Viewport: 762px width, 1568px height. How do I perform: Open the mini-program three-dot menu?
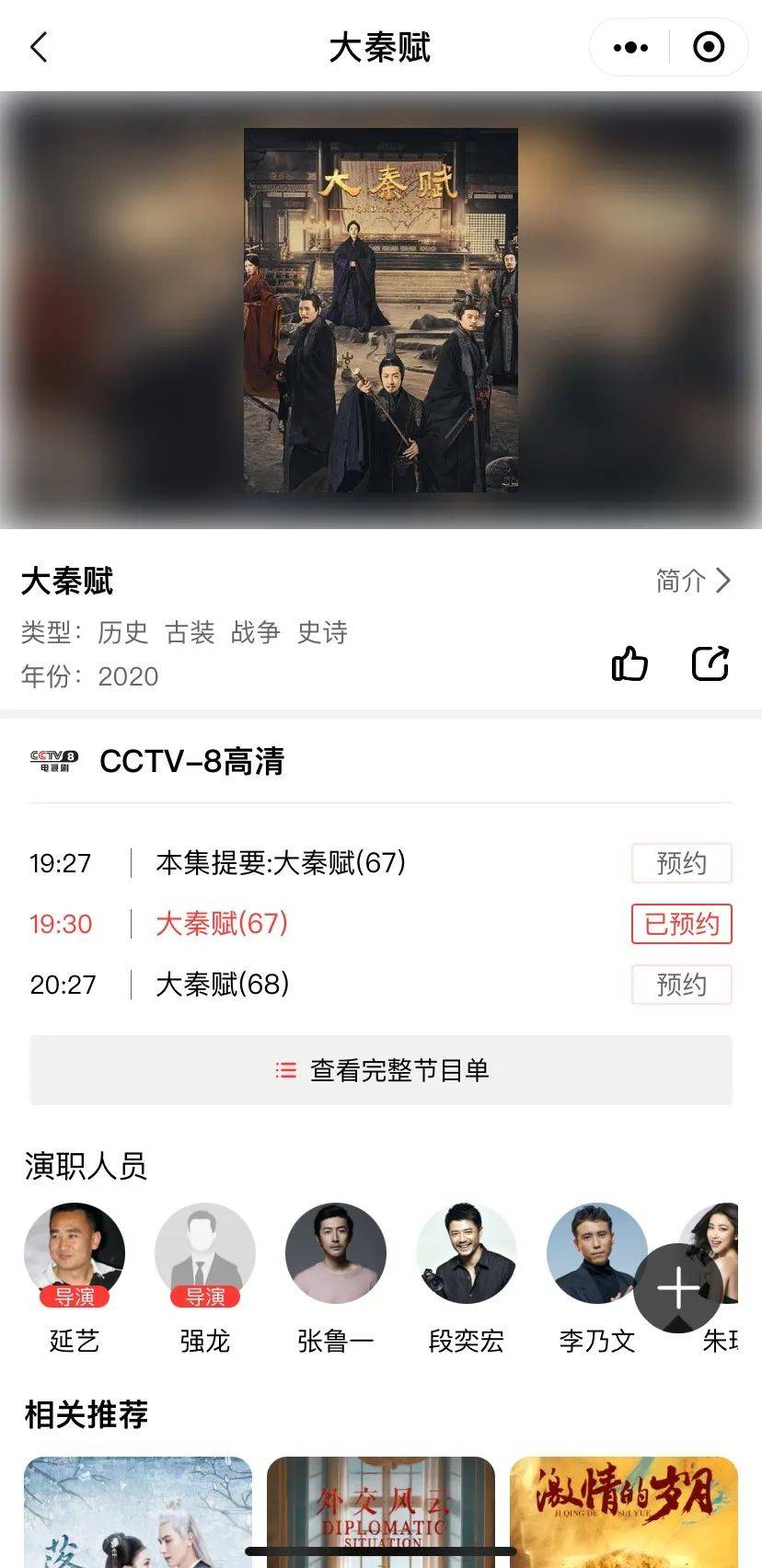(x=630, y=47)
